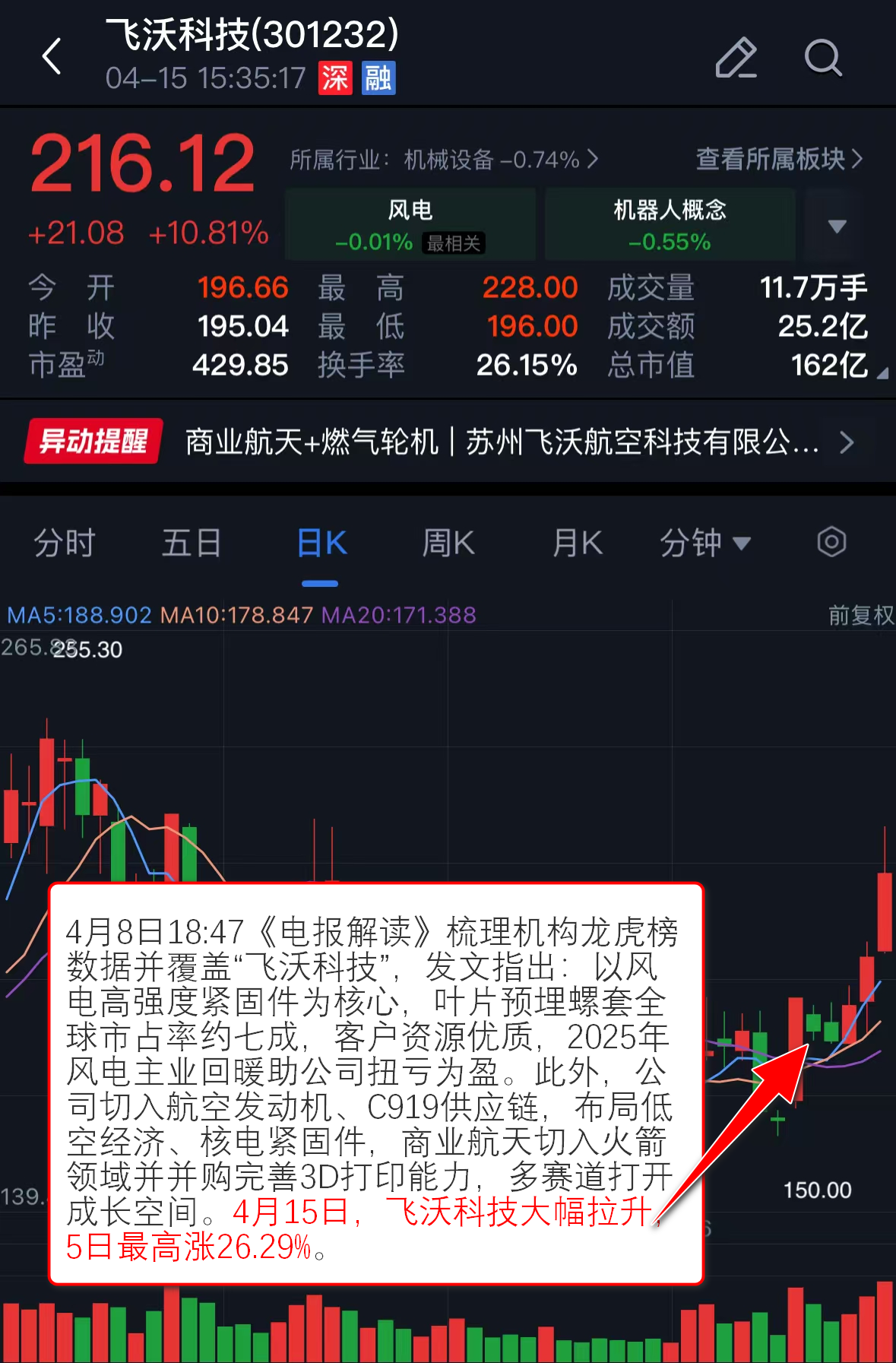Go back from the 飞沃科技 stock page
The image size is (896, 1363).
(52, 57)
